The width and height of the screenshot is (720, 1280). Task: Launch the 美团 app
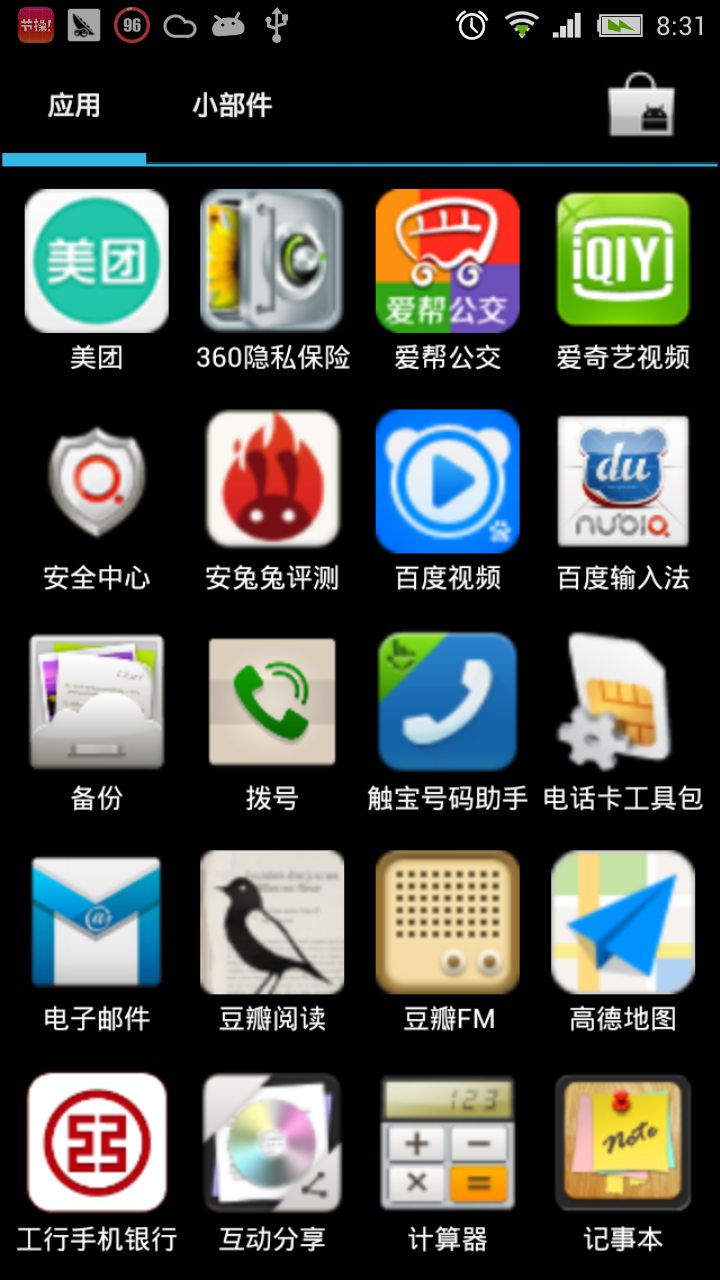96,262
